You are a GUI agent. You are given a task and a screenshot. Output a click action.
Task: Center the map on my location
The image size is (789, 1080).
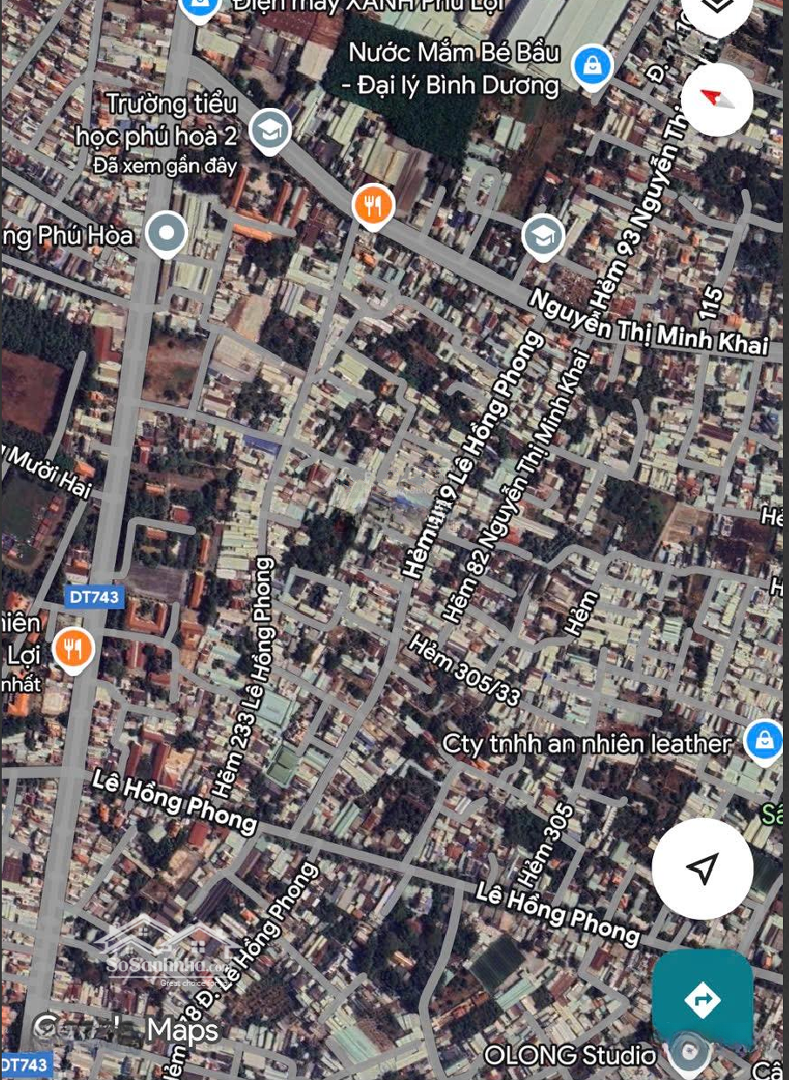tap(702, 868)
